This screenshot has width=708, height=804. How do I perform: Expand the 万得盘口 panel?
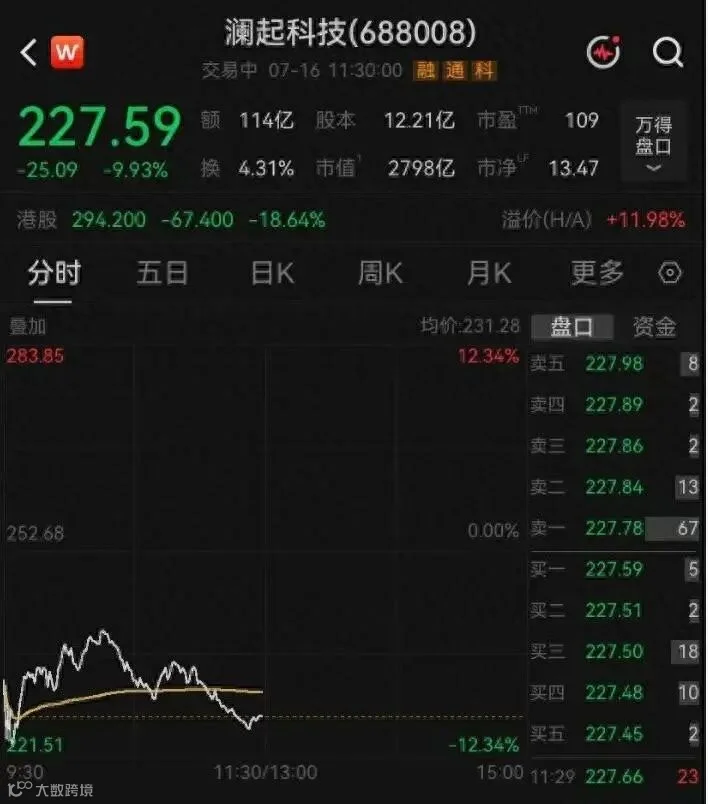(653, 142)
